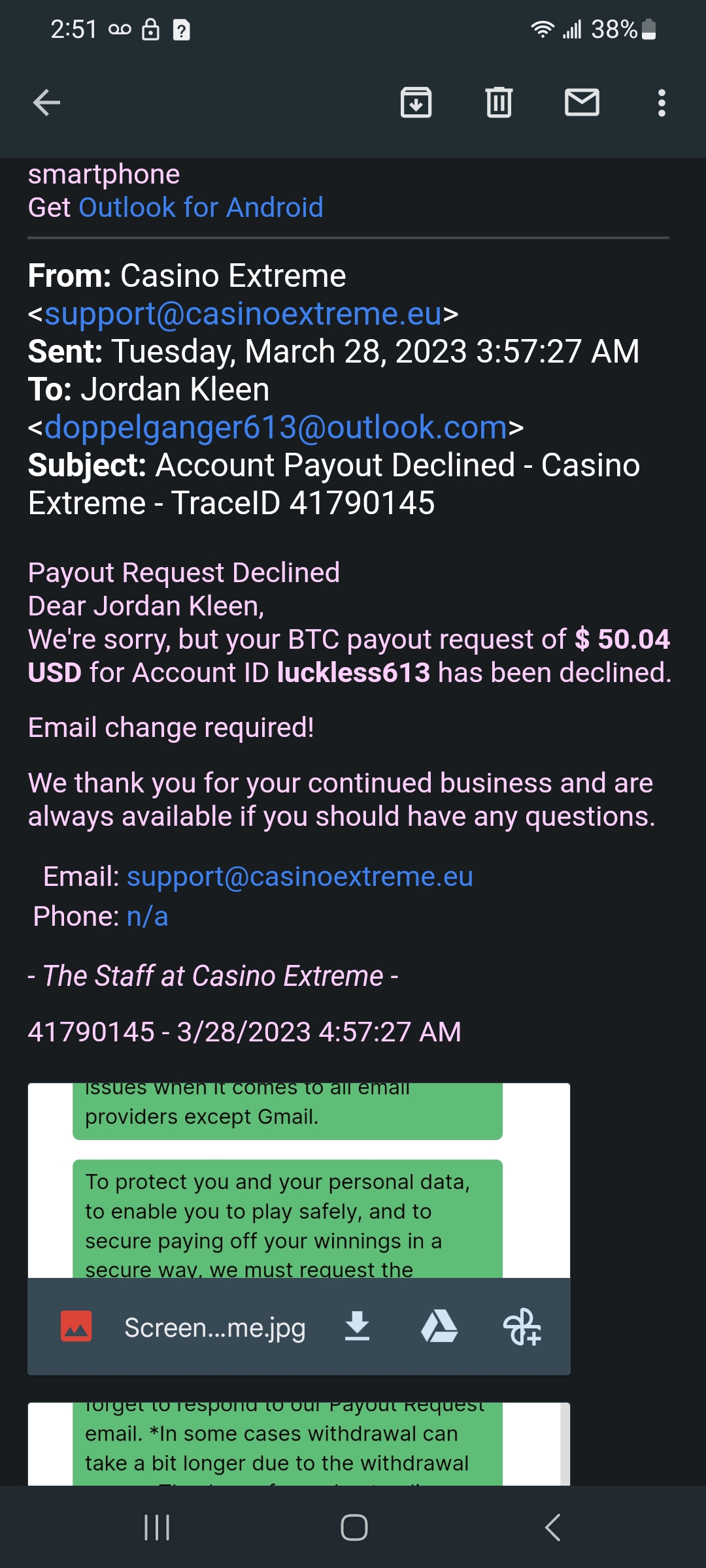Open the second image attachment preview
This screenshot has height=1568, width=706.
click(299, 1444)
